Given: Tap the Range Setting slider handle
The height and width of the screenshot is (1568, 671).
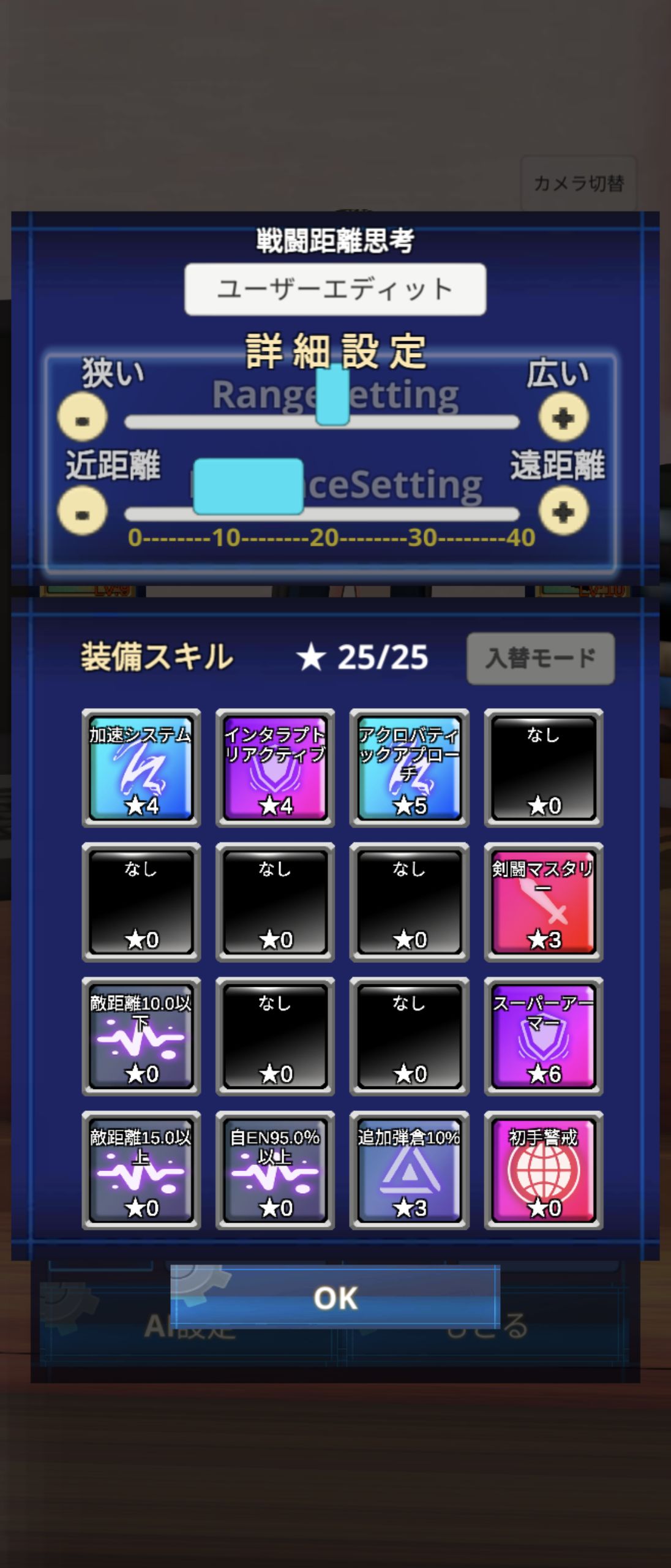Looking at the screenshot, I should tap(332, 395).
